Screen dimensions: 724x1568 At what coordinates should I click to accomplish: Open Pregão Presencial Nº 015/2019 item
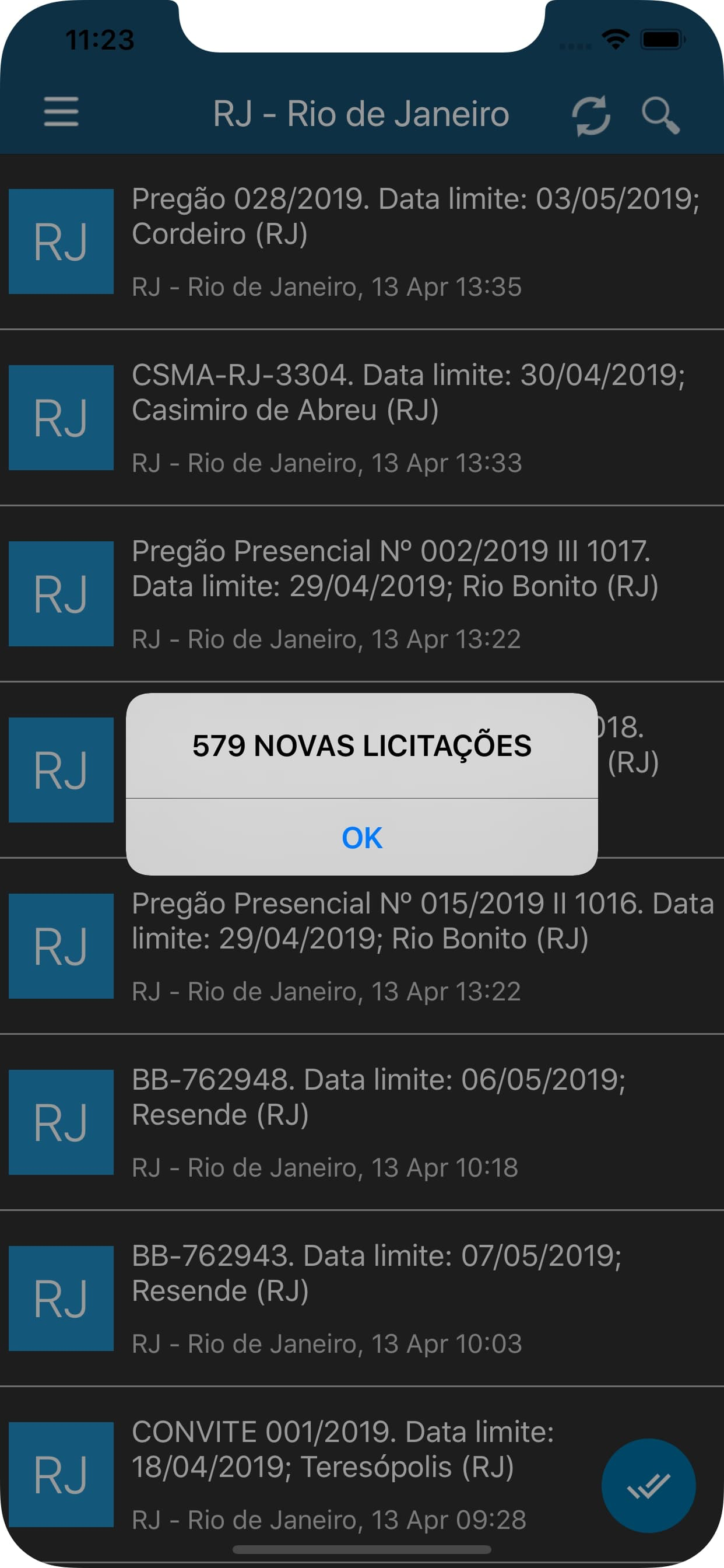(362, 946)
